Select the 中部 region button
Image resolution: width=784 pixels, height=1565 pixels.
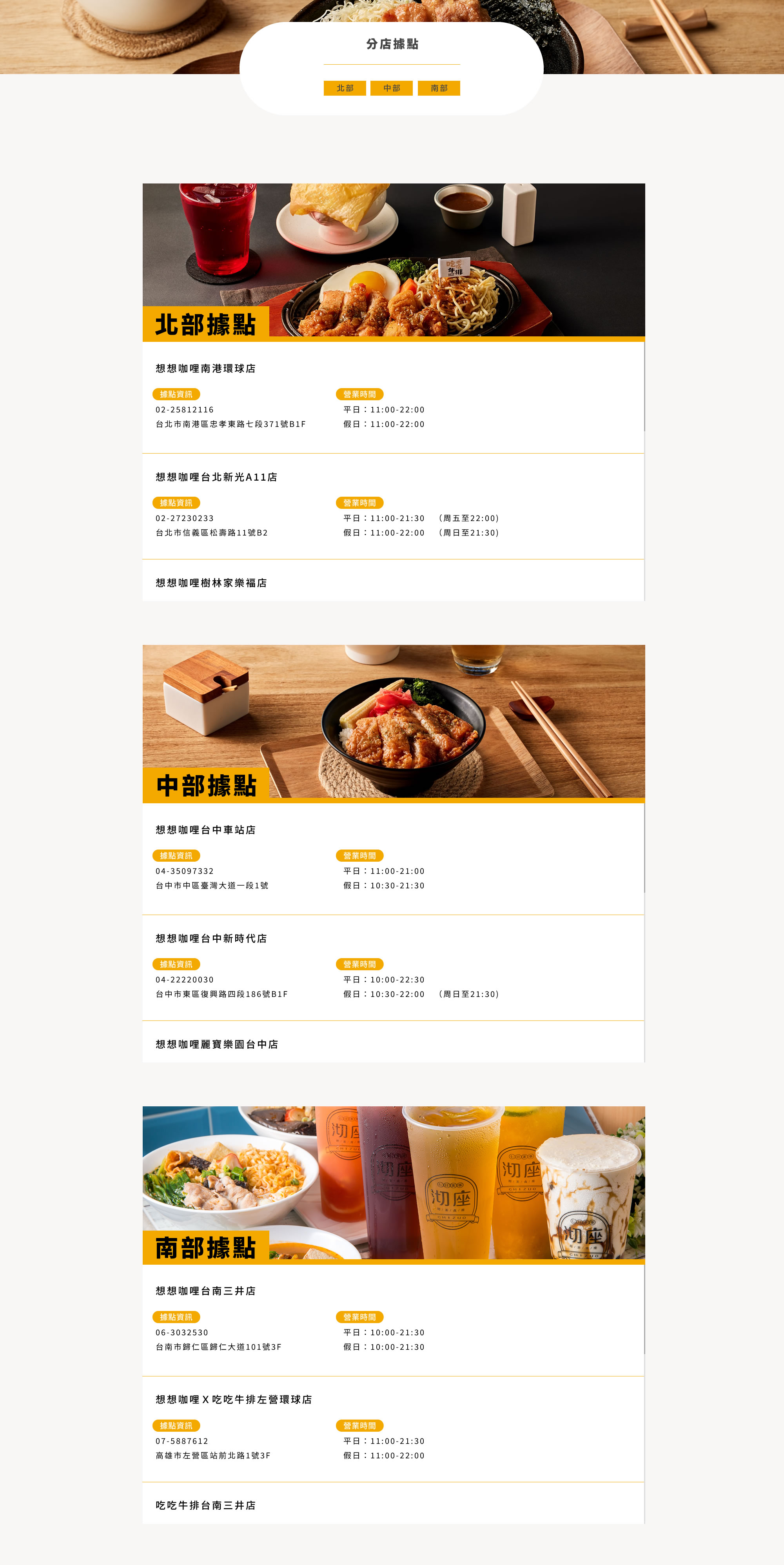point(391,88)
